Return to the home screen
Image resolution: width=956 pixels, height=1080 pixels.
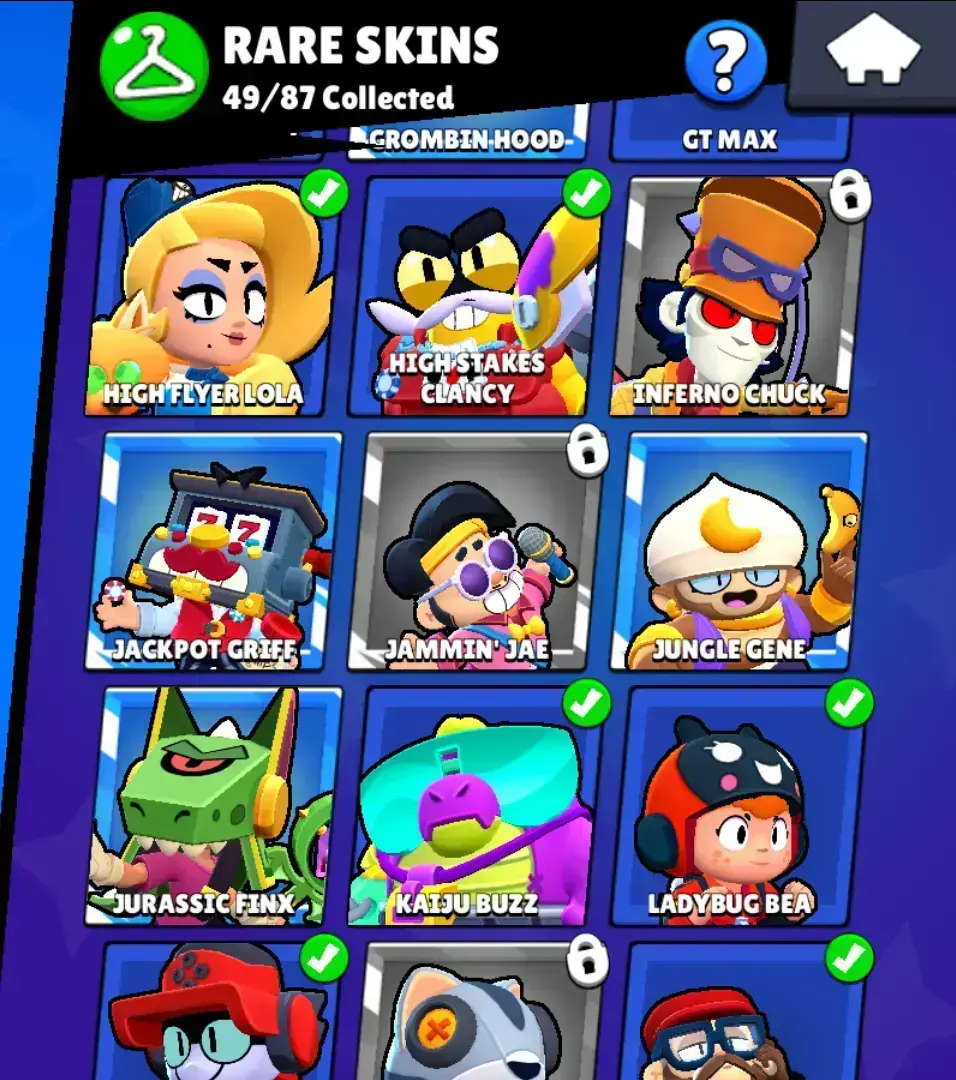pyautogui.click(x=873, y=52)
